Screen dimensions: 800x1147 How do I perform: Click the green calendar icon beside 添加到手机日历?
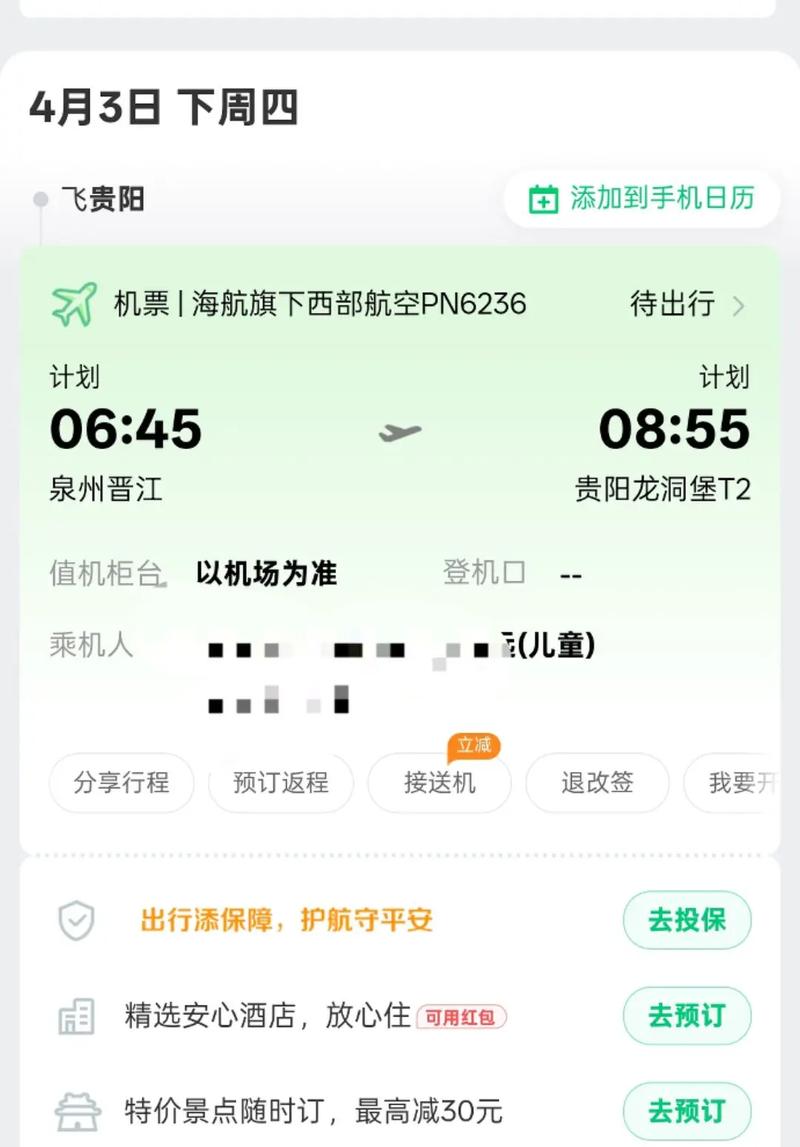[x=543, y=199]
